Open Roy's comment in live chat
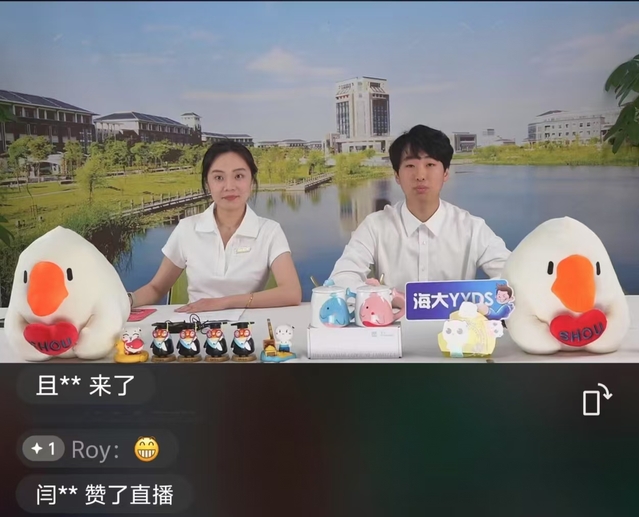Viewport: 639px width, 517px height. coord(98,449)
